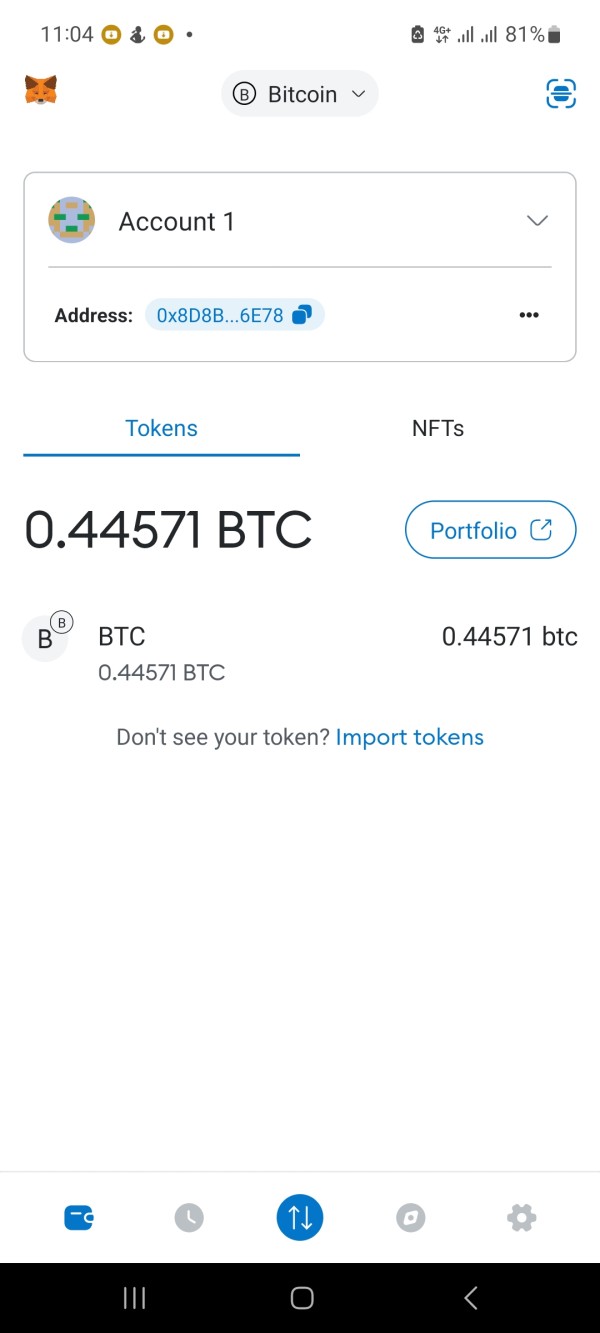Copy the wallet address 0x8D8B...6E78
The height and width of the screenshot is (1333, 600).
tap(235, 315)
